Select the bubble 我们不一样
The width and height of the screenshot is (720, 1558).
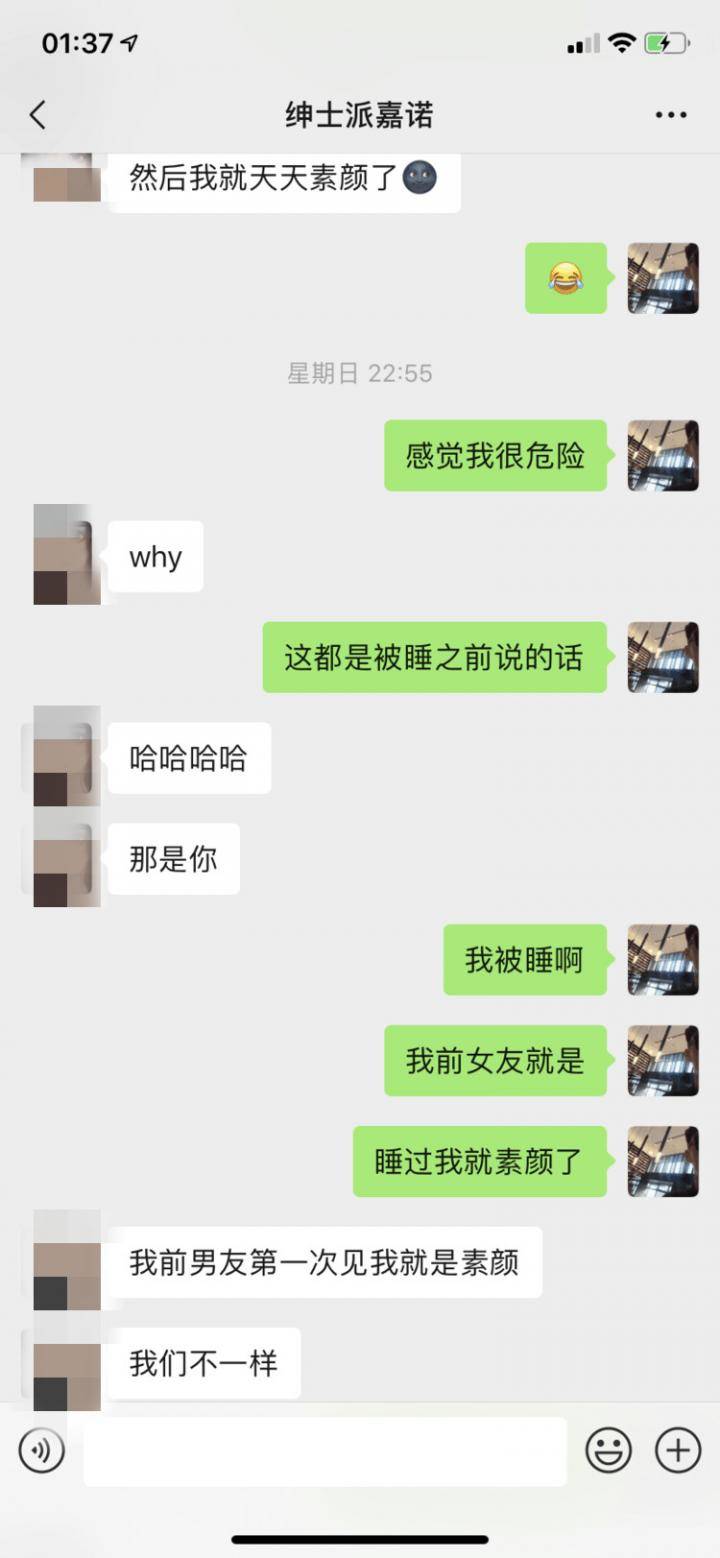coord(204,1364)
